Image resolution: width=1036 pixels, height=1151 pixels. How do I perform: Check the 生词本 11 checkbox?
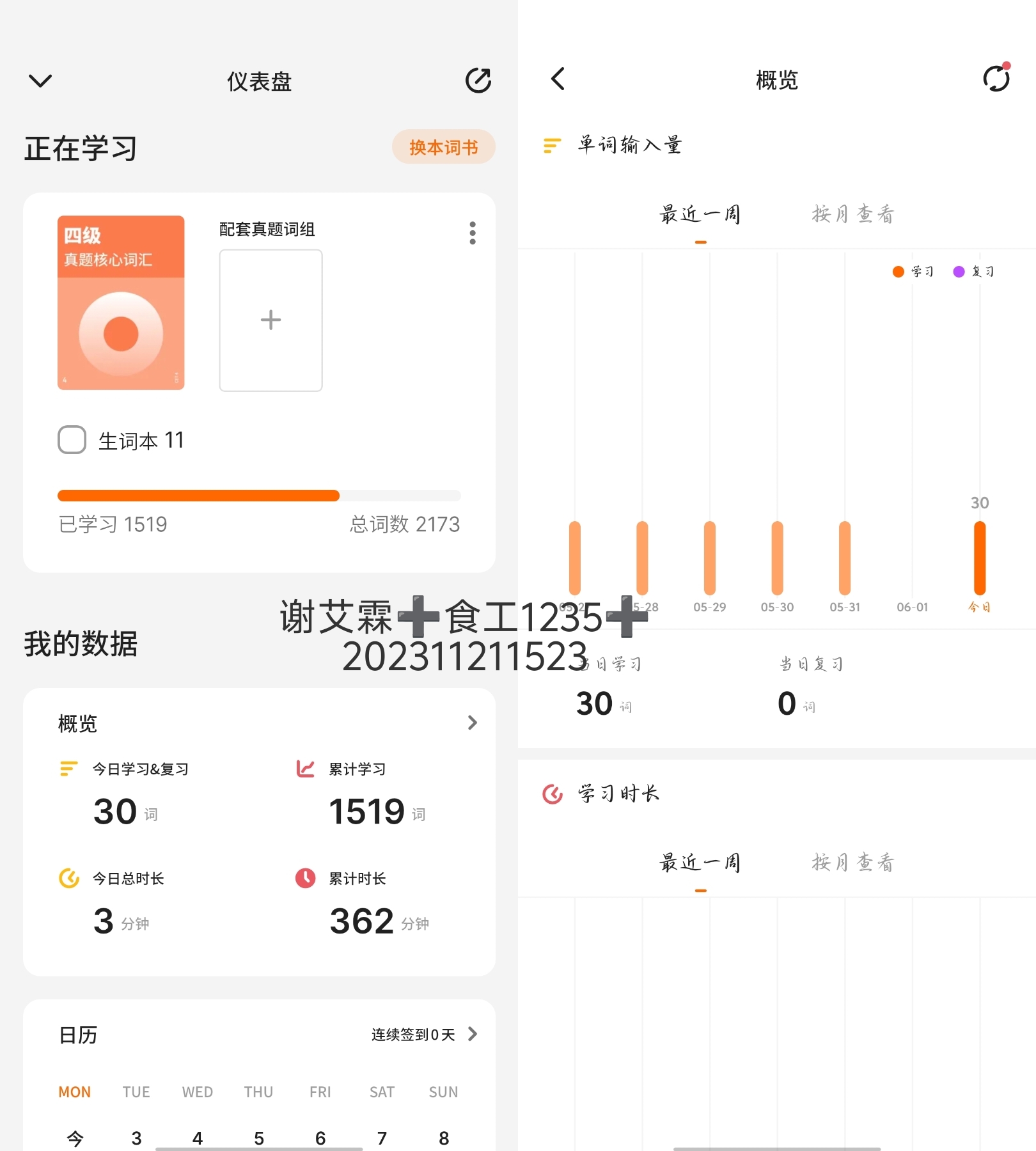(72, 440)
